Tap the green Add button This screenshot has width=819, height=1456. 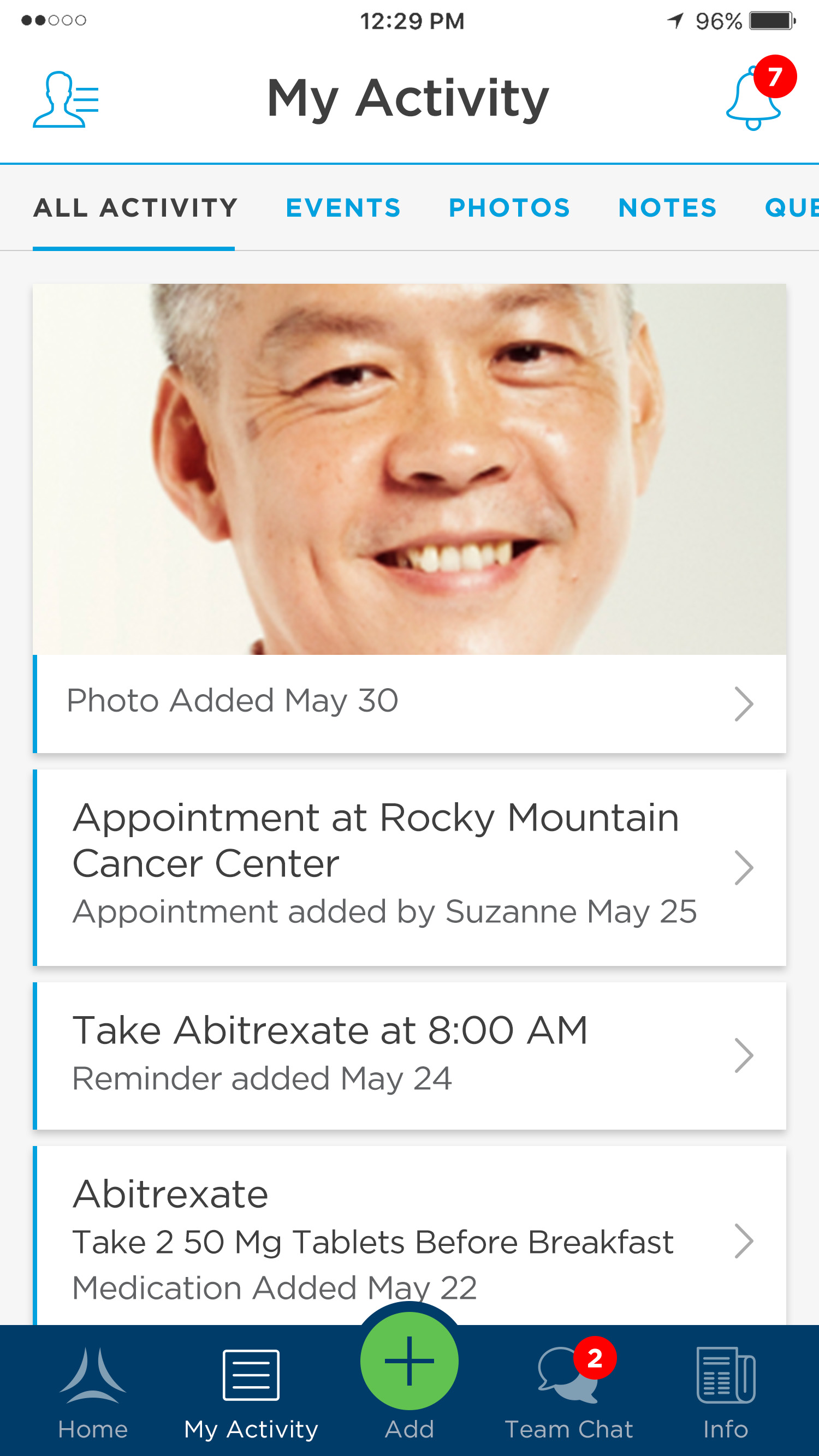tap(410, 1362)
